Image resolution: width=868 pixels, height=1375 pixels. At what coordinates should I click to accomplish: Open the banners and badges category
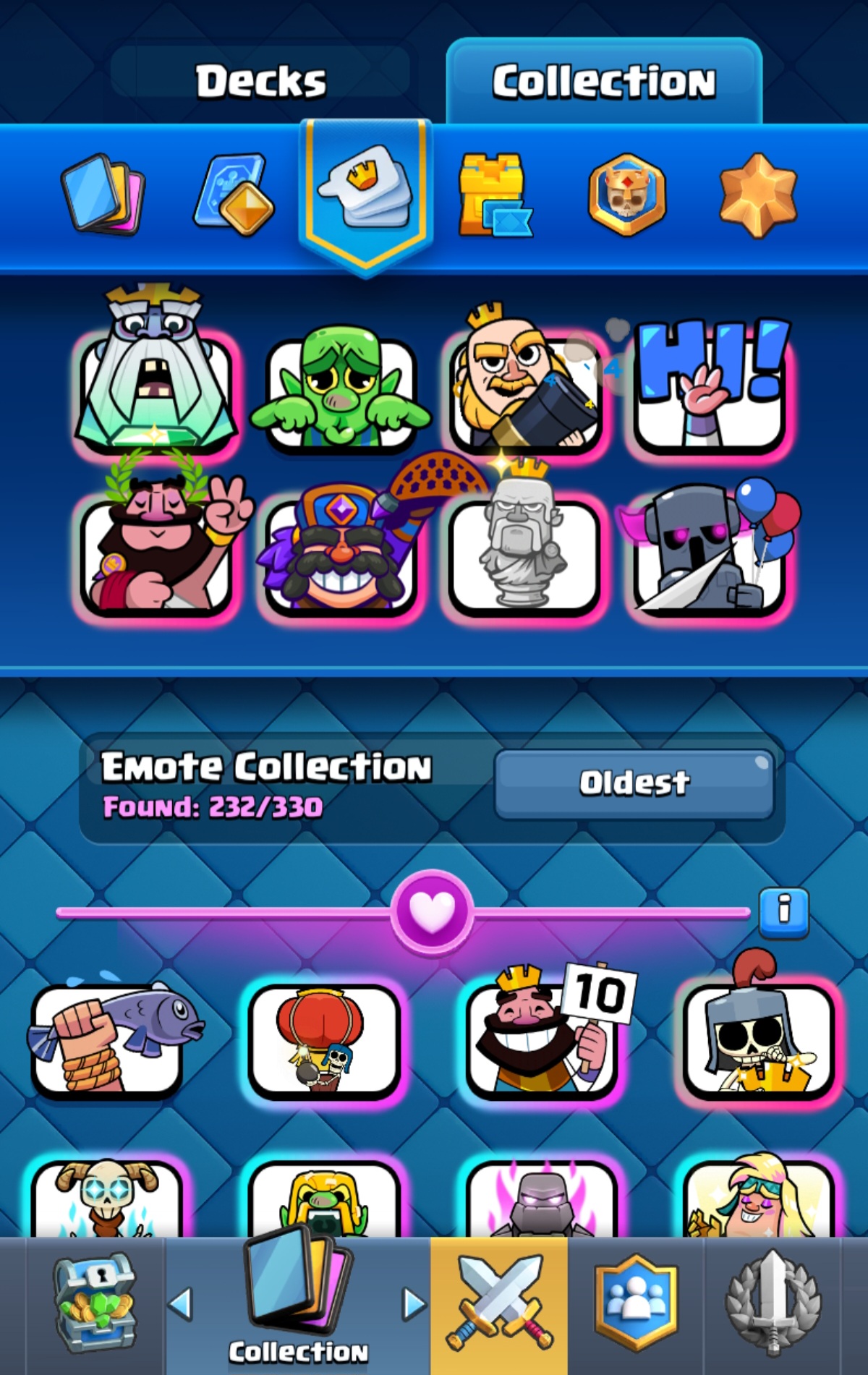(x=626, y=195)
